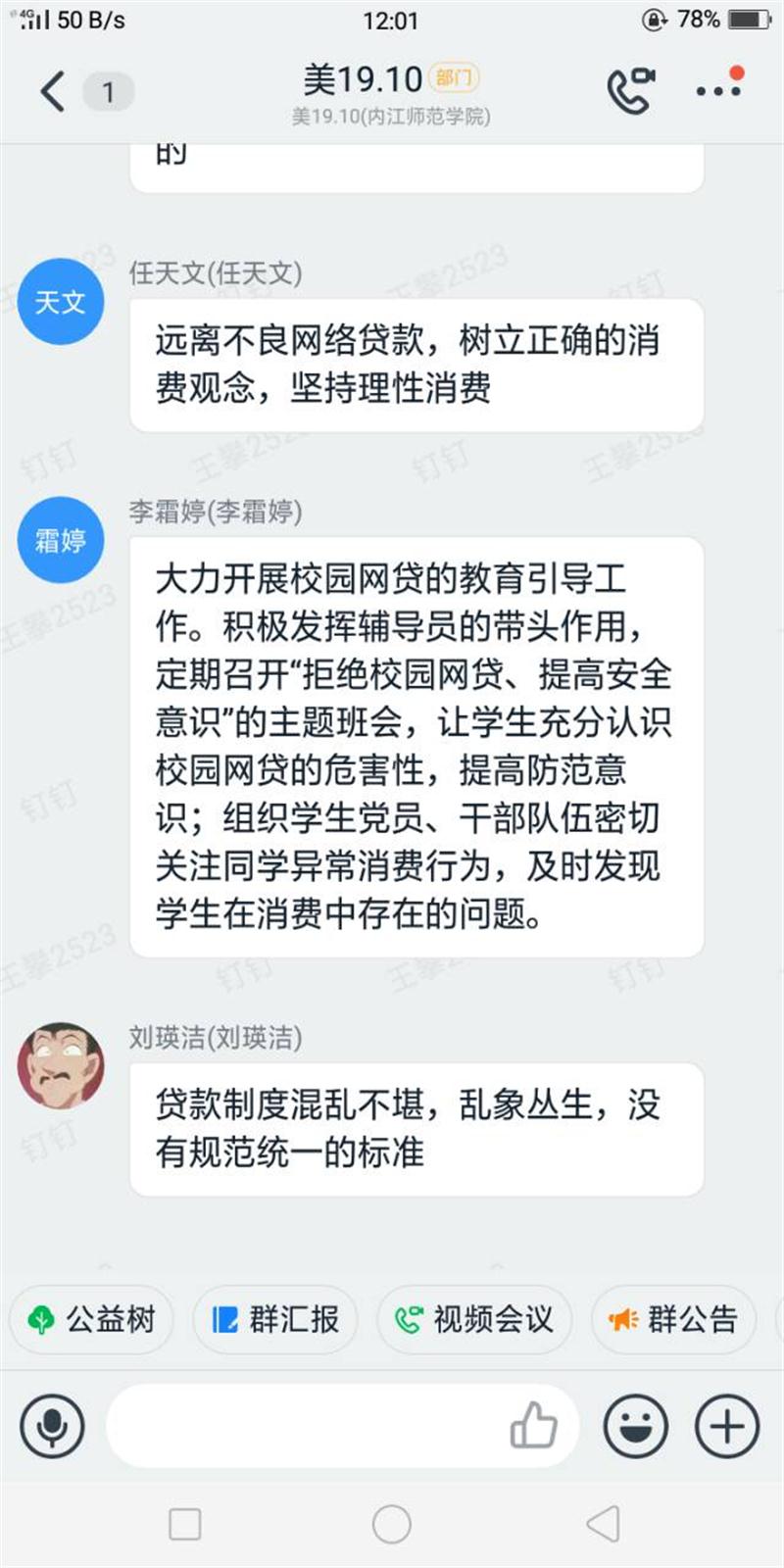View 刘瑛洁's cartoon avatar profile
Screen dimensions: 784x1568
[x=61, y=1066]
